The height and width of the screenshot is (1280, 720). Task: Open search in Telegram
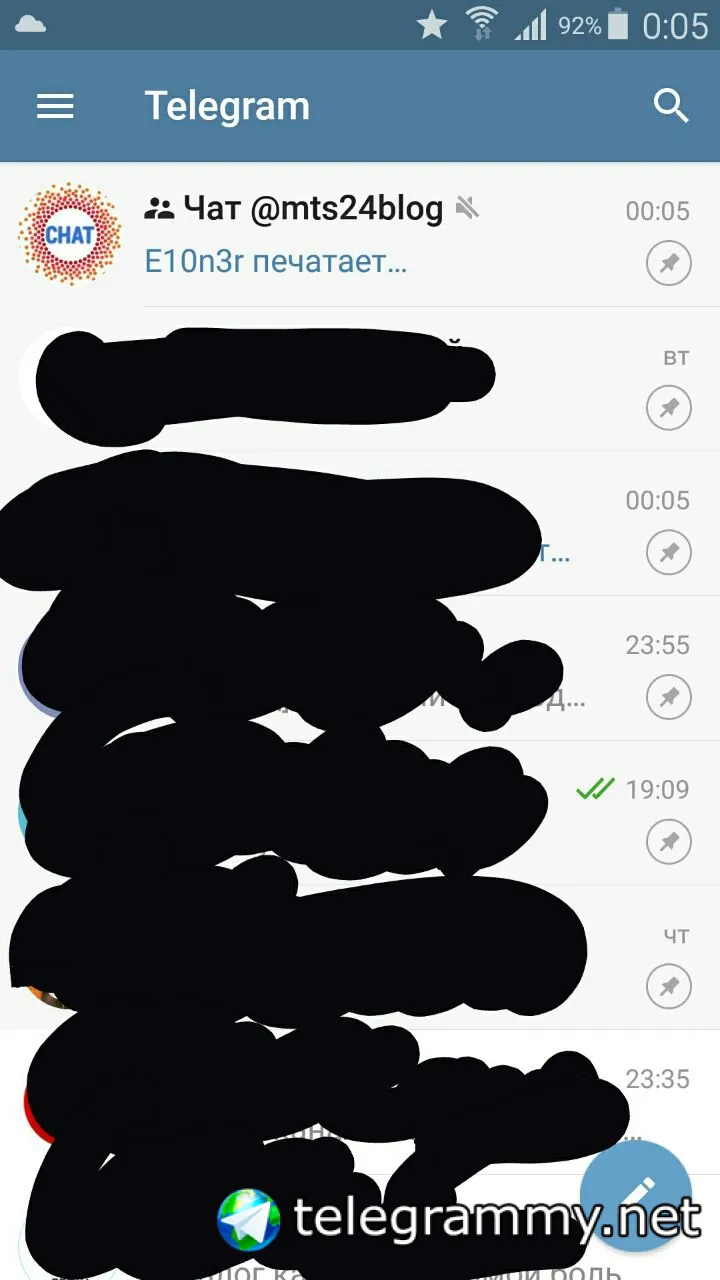(671, 105)
